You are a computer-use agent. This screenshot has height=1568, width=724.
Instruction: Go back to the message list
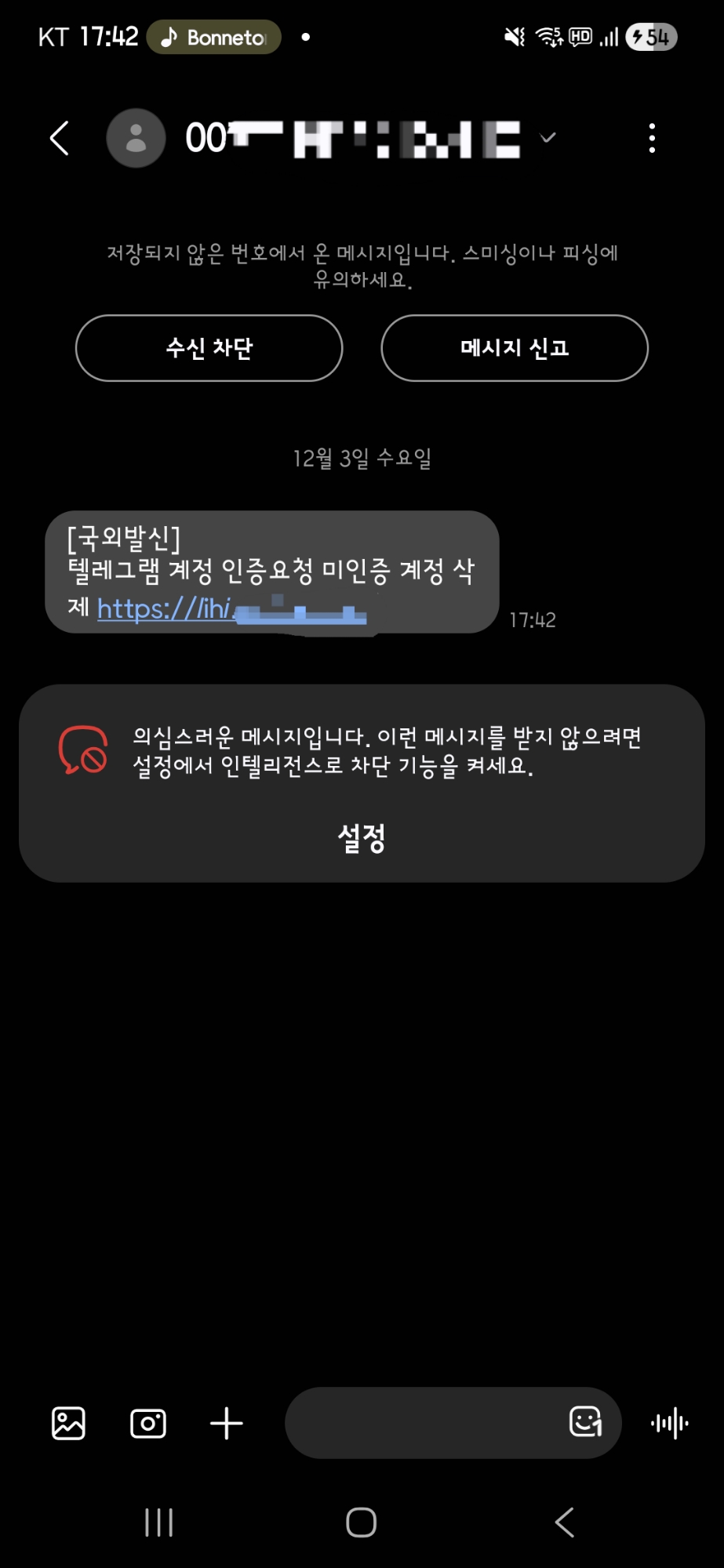[60, 139]
